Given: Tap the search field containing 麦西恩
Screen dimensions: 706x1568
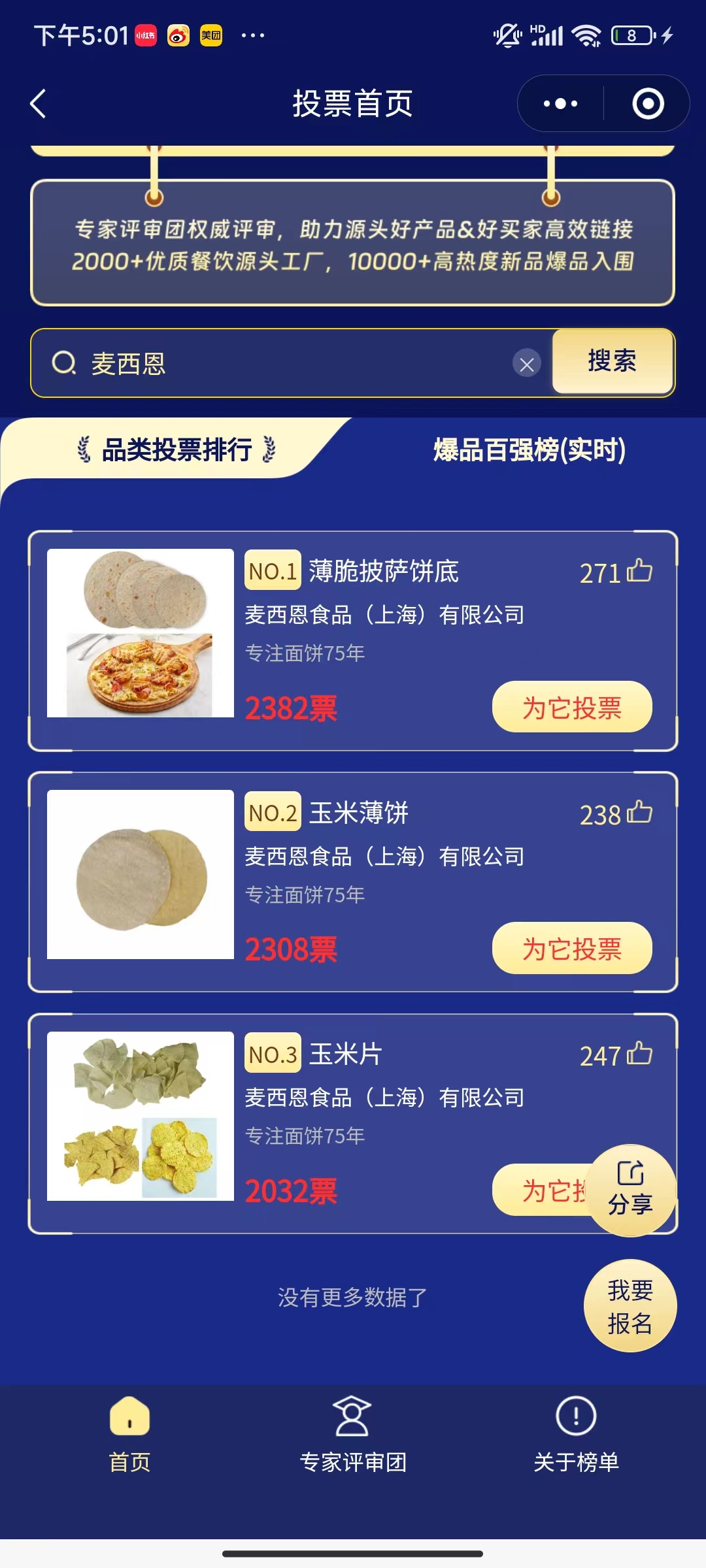Looking at the screenshot, I should pos(294,363).
